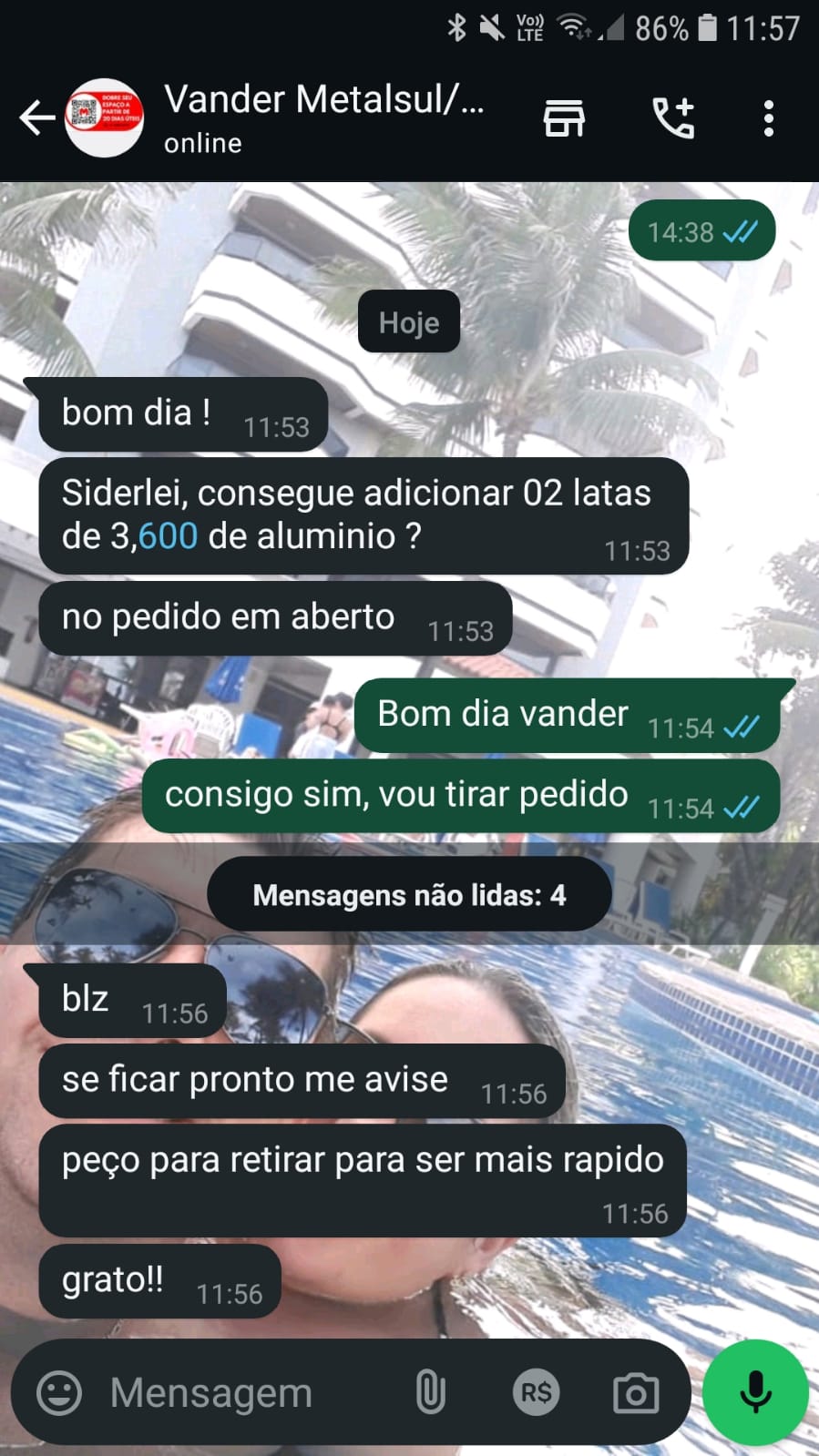This screenshot has height=1456, width=819.
Task: Tap the microphone voice message button
Action: (755, 1392)
